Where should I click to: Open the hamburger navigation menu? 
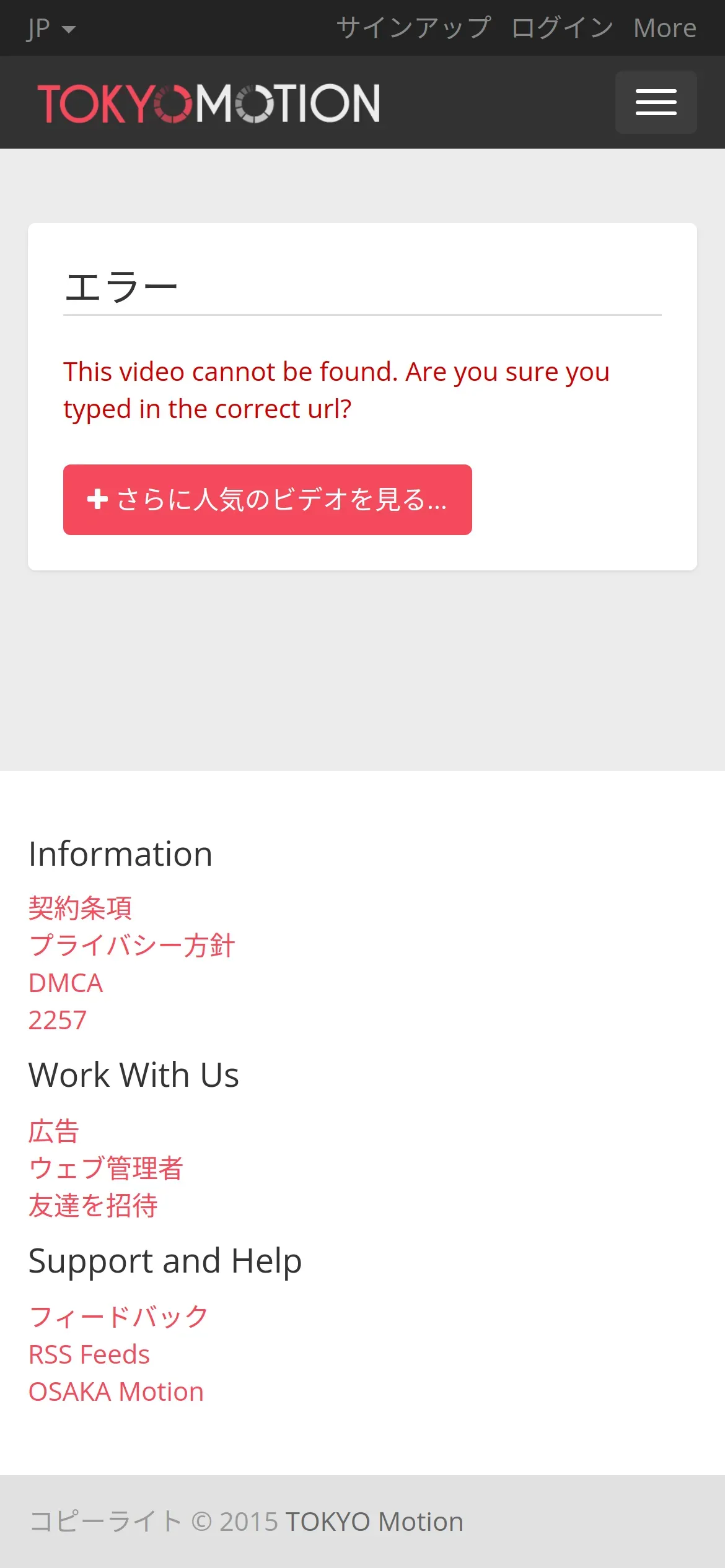pyautogui.click(x=656, y=102)
